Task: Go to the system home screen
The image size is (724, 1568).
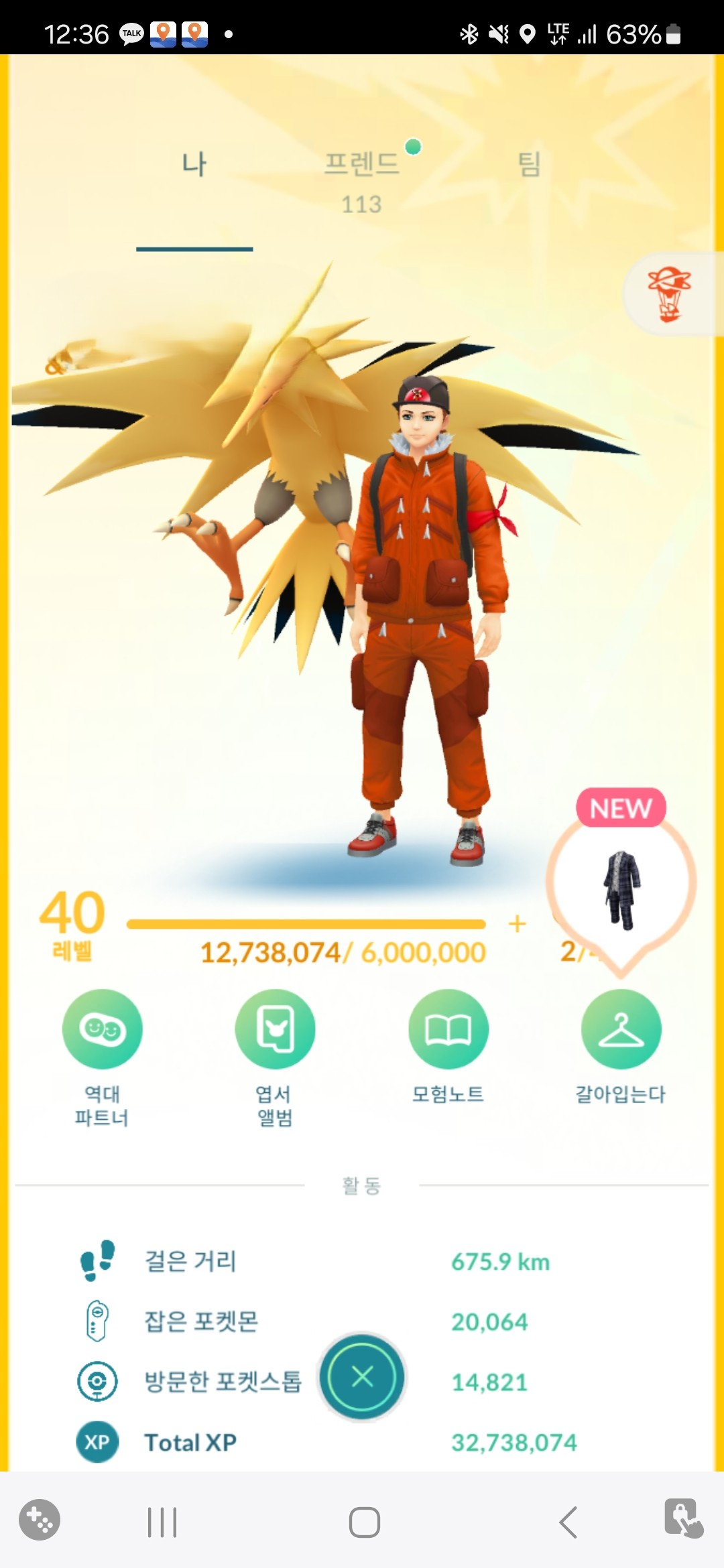Action: click(364, 1522)
